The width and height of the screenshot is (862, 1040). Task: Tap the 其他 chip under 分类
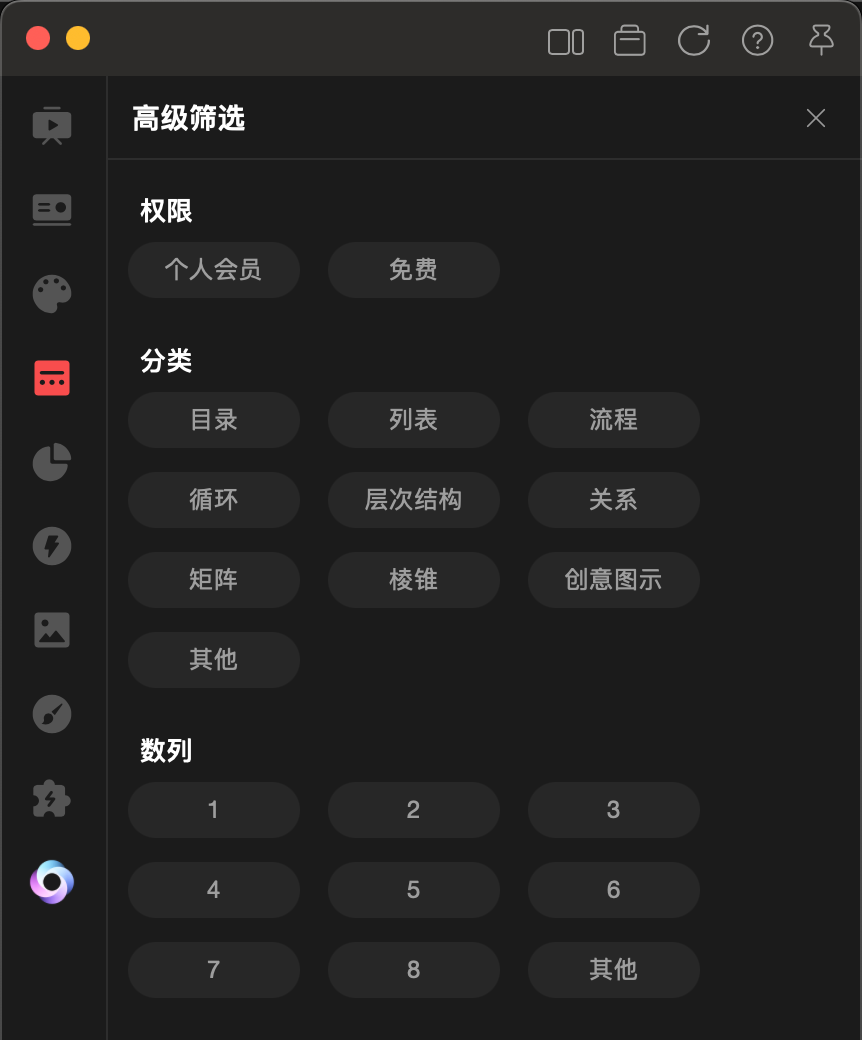tap(214, 660)
